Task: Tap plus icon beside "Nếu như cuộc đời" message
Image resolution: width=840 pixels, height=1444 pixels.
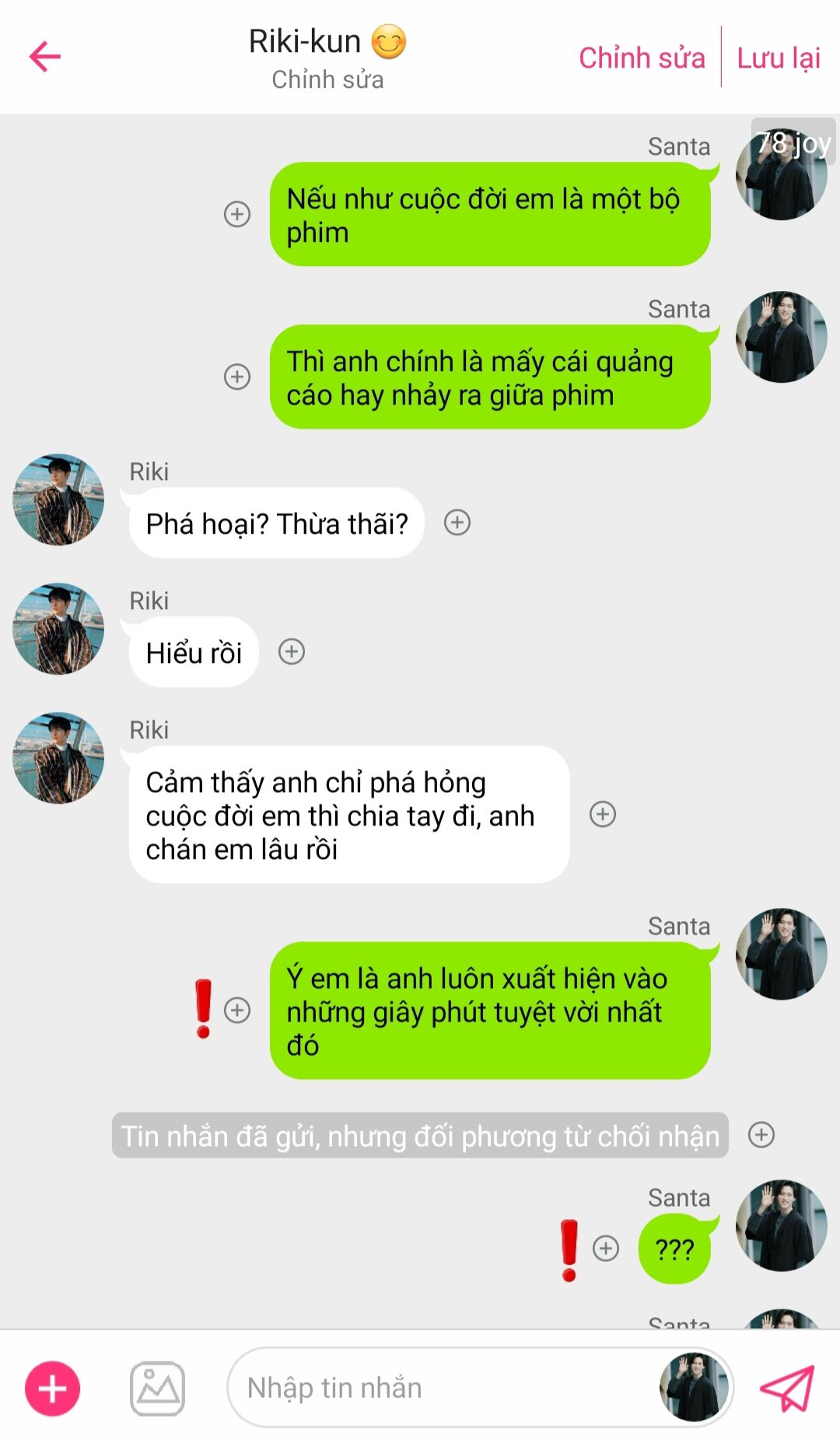Action: coord(237,214)
